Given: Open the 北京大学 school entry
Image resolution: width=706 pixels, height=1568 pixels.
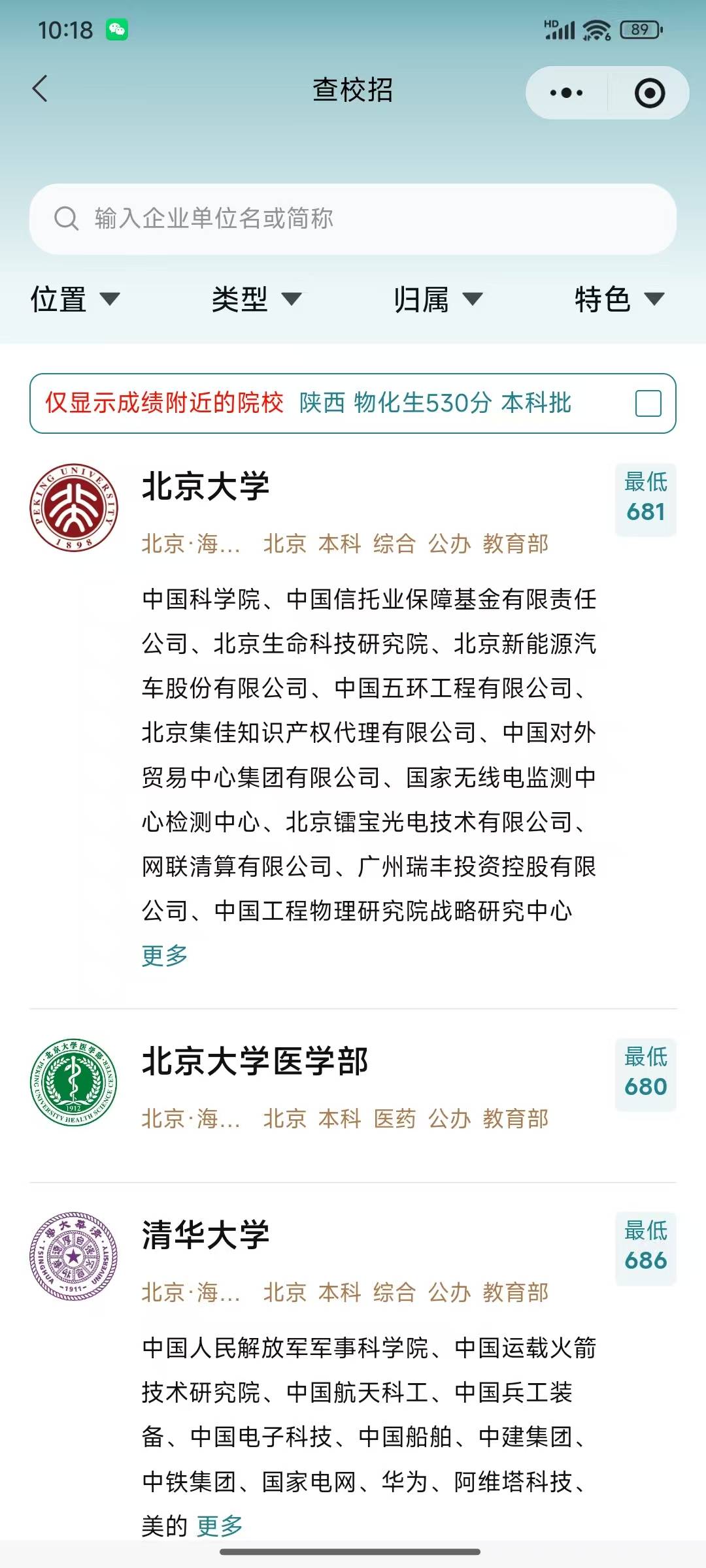Looking at the screenshot, I should 206,487.
